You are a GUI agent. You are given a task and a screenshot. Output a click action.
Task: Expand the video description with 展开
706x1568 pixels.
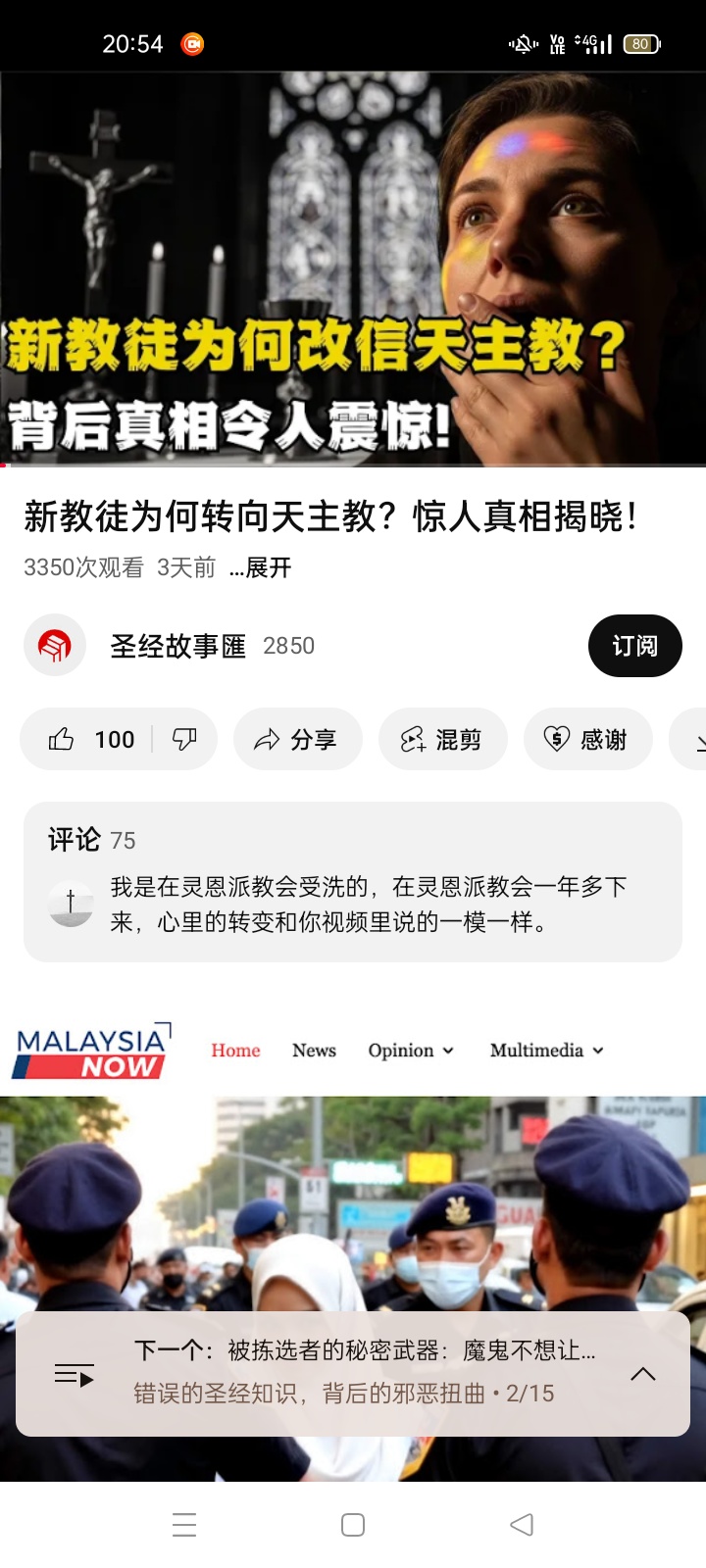(261, 568)
